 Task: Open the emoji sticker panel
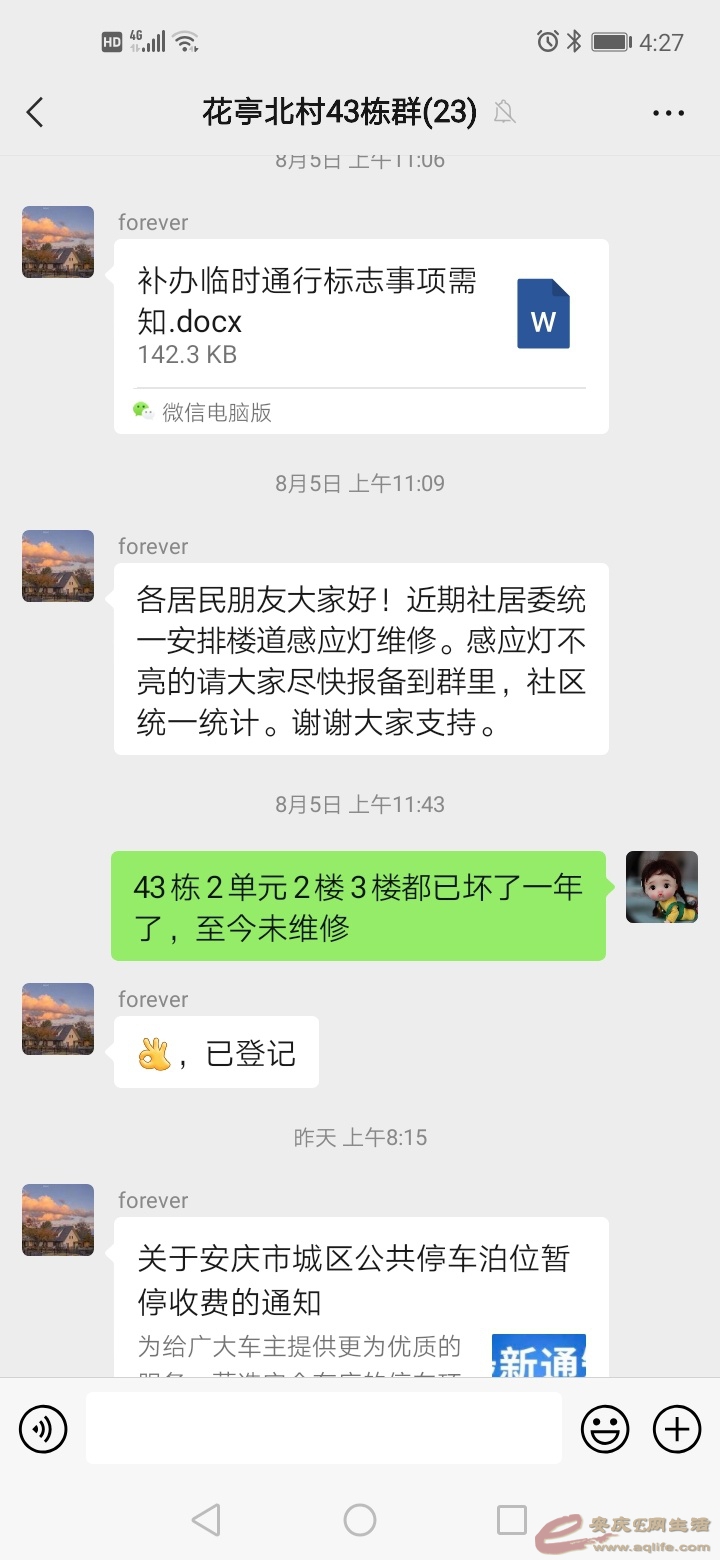(605, 1428)
